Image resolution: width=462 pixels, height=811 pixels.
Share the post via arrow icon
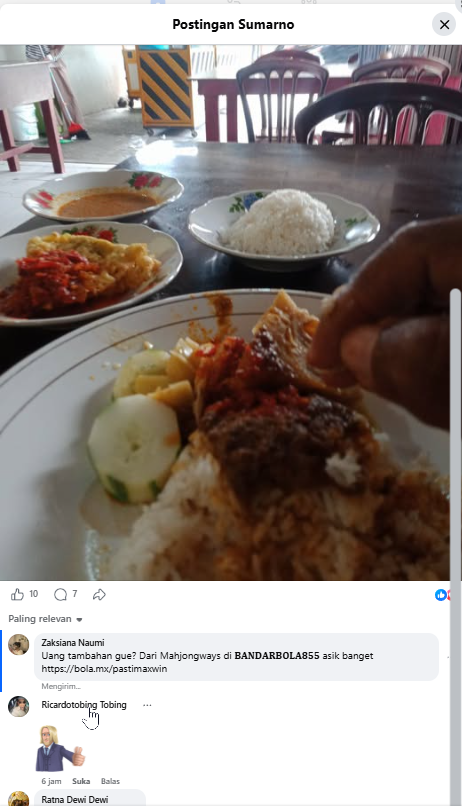(99, 594)
